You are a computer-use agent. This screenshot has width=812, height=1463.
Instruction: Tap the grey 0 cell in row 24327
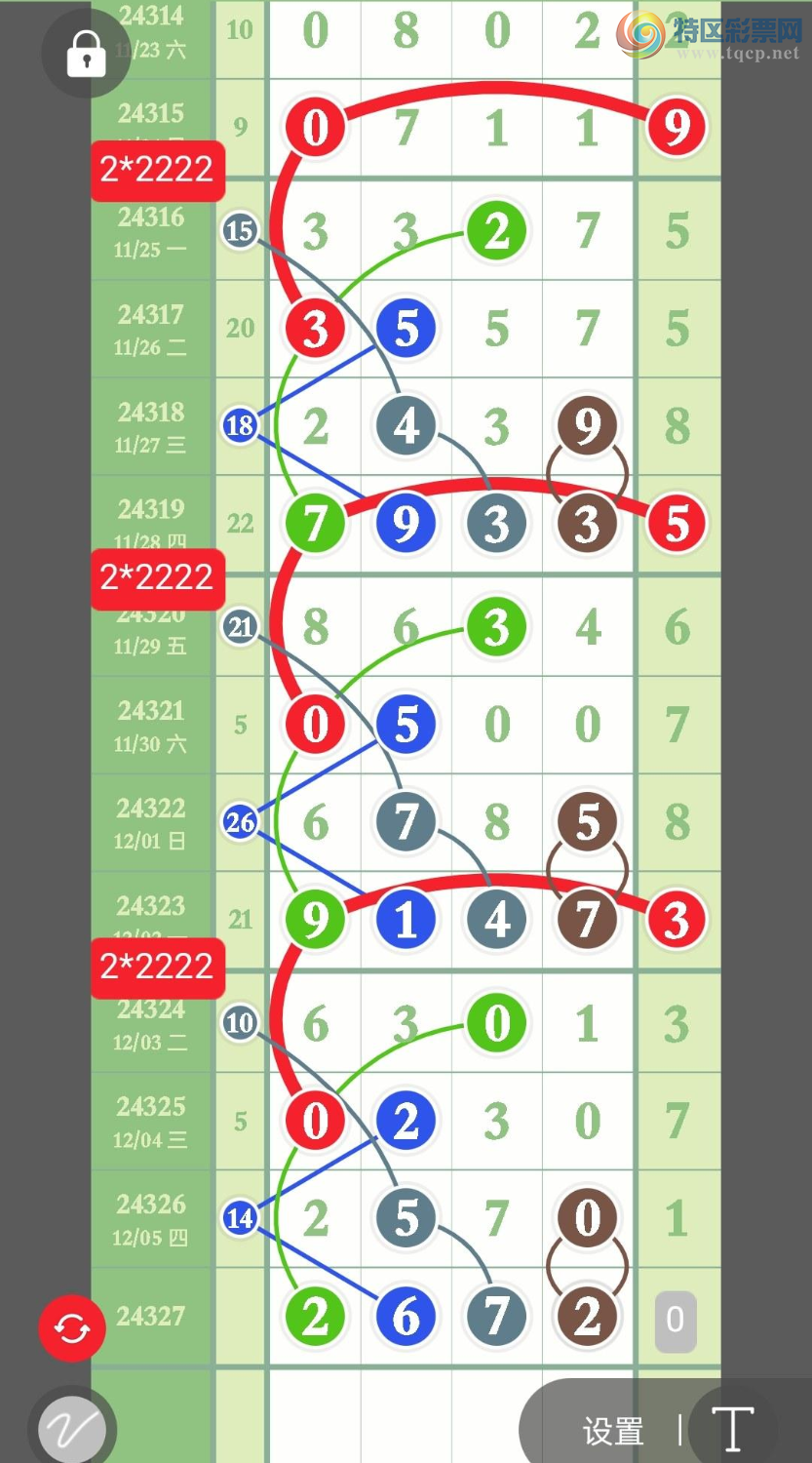pos(675,1321)
